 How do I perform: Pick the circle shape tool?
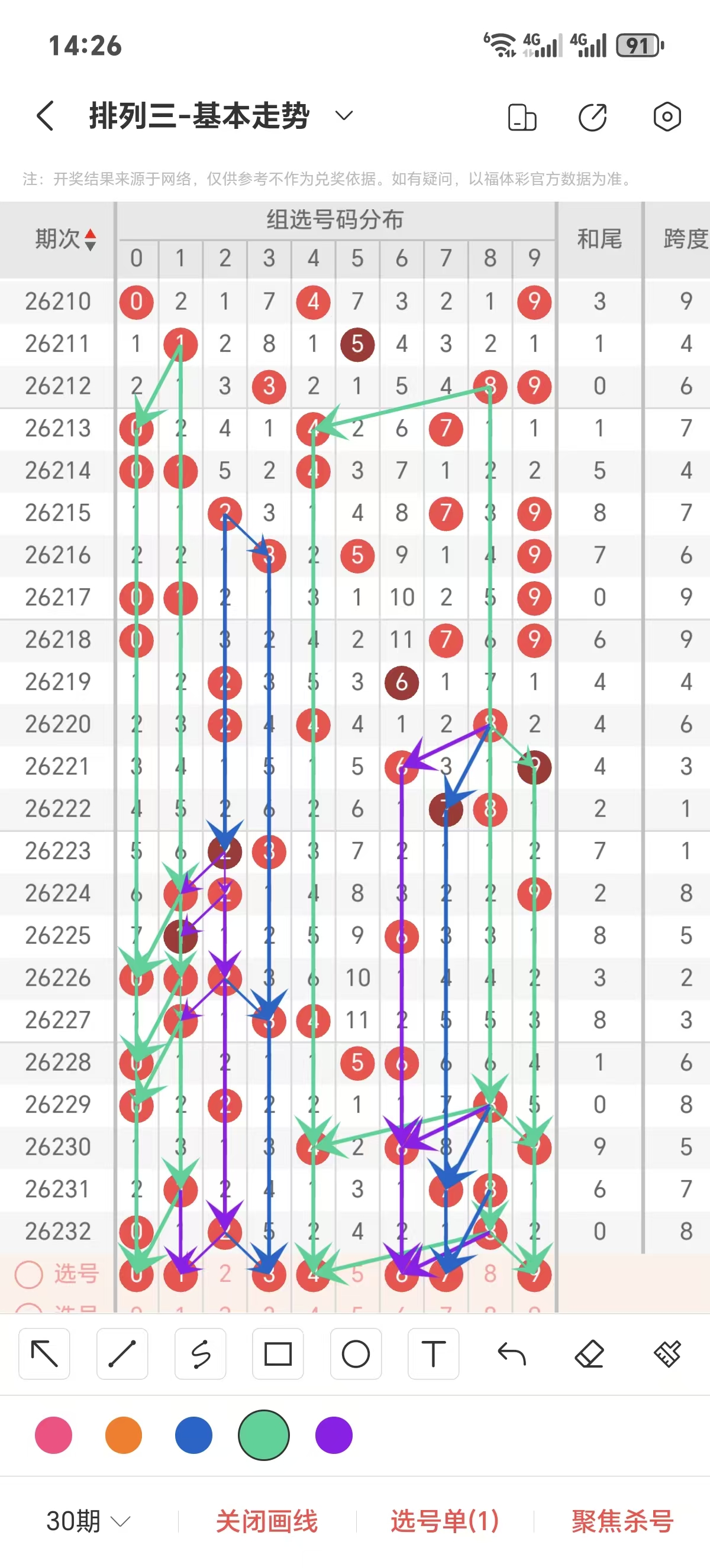pos(356,1354)
